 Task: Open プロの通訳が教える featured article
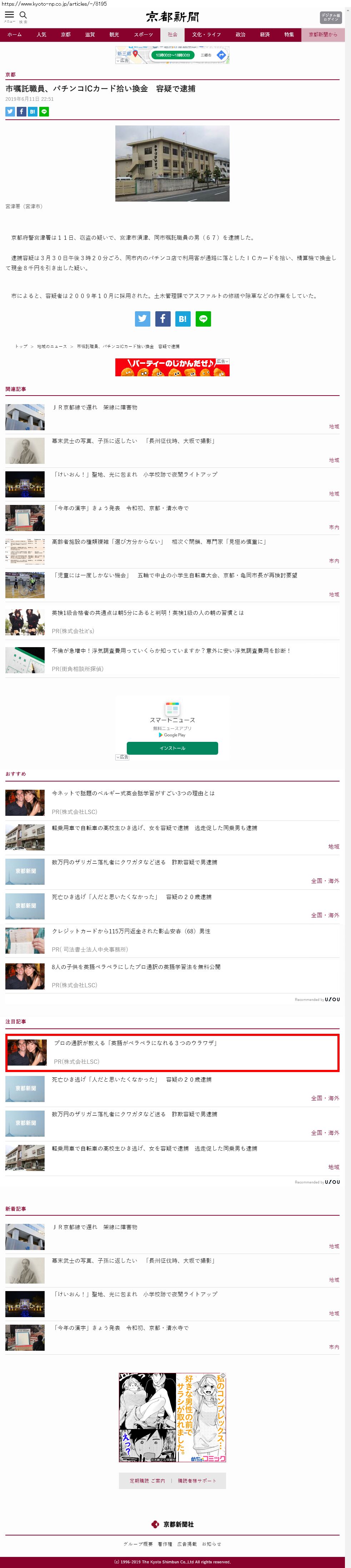(x=135, y=1043)
